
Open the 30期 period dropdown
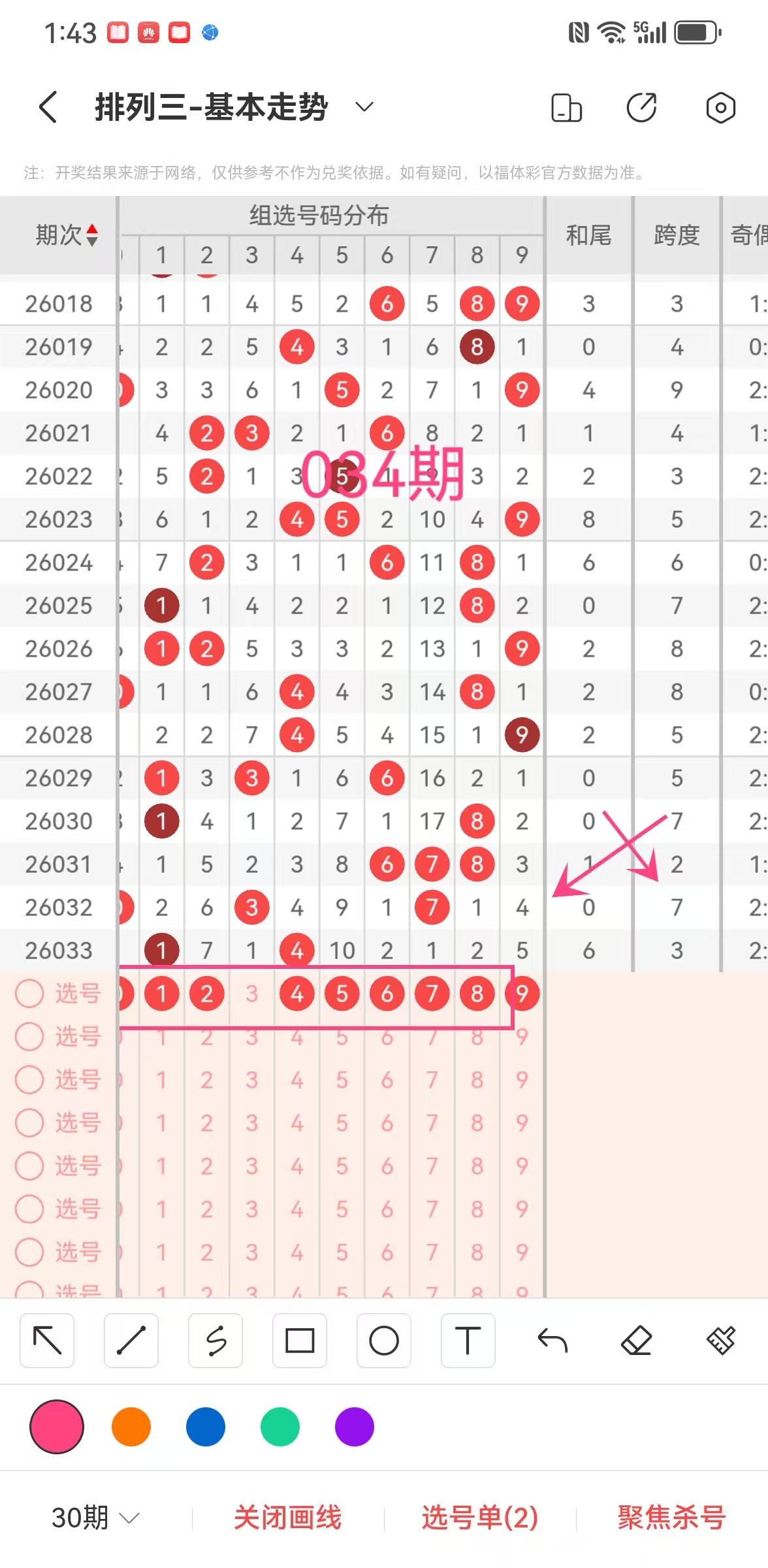click(95, 1517)
